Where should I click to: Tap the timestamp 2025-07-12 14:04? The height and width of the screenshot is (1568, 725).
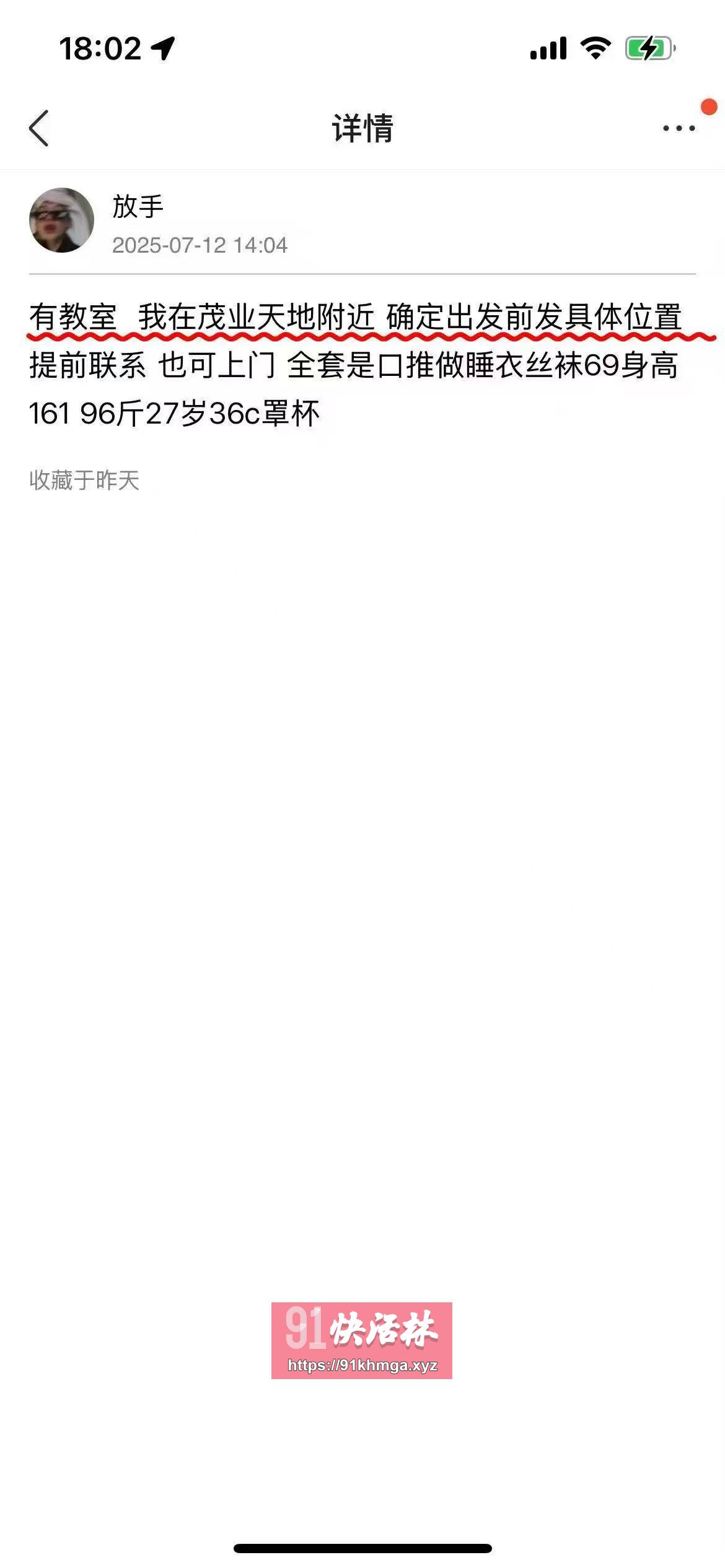(x=200, y=246)
